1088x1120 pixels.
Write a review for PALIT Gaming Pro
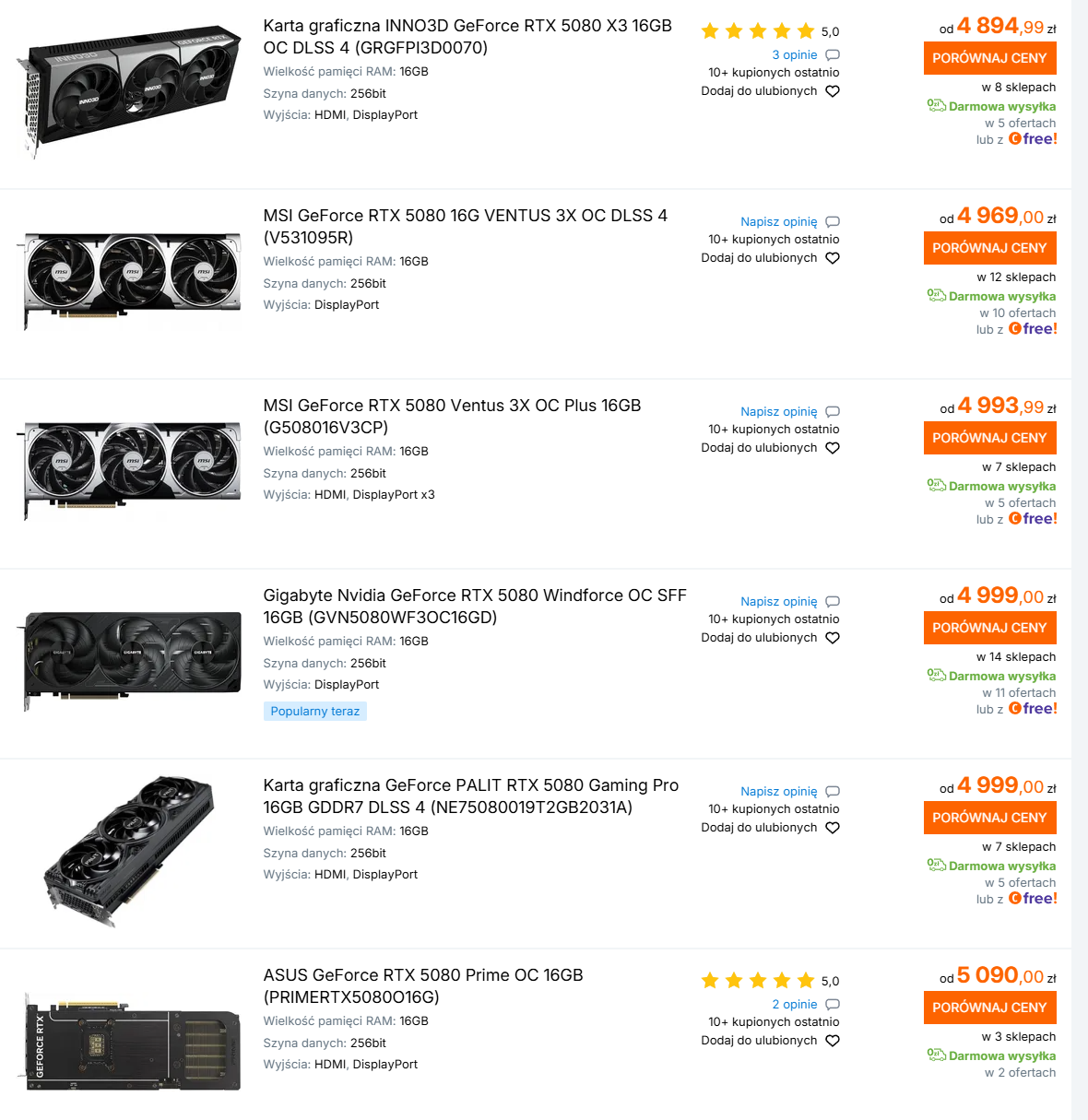[x=778, y=792]
